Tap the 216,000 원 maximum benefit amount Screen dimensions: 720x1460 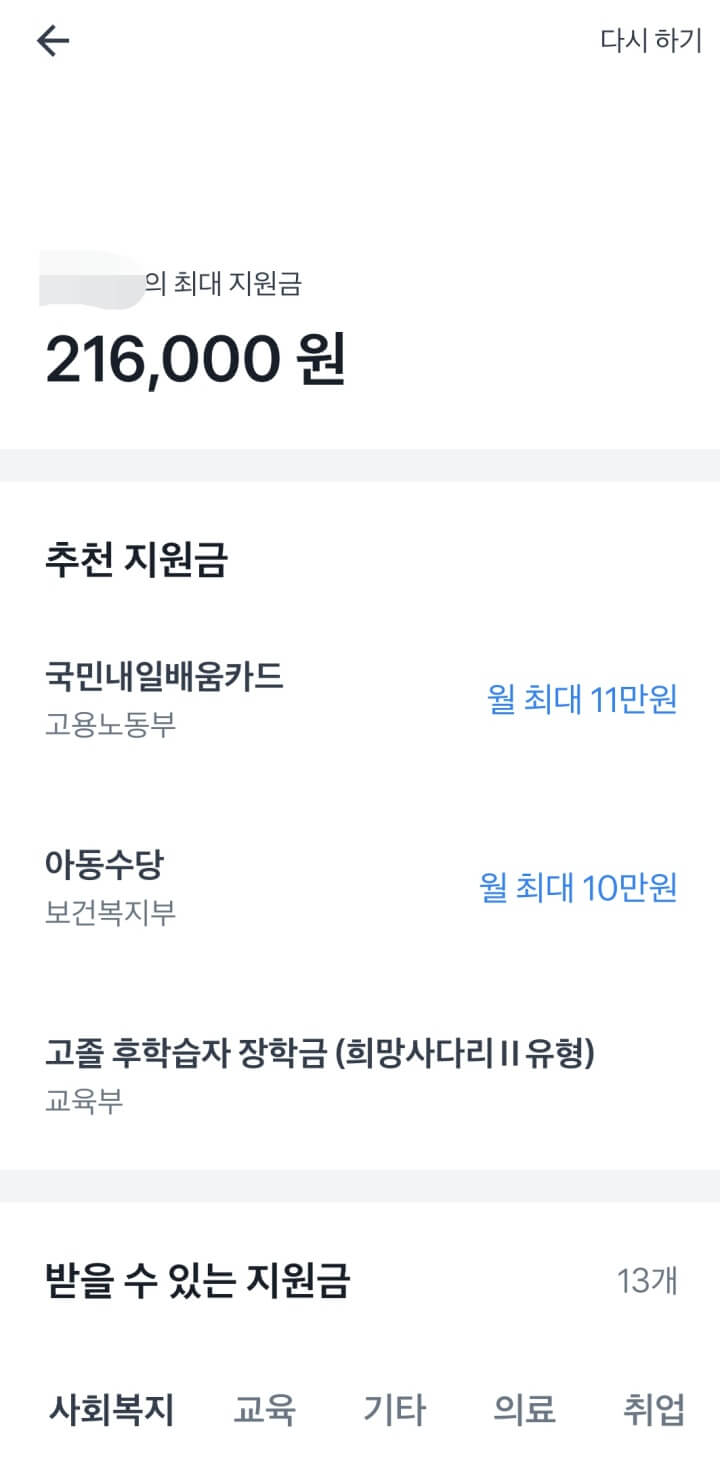tap(195, 357)
